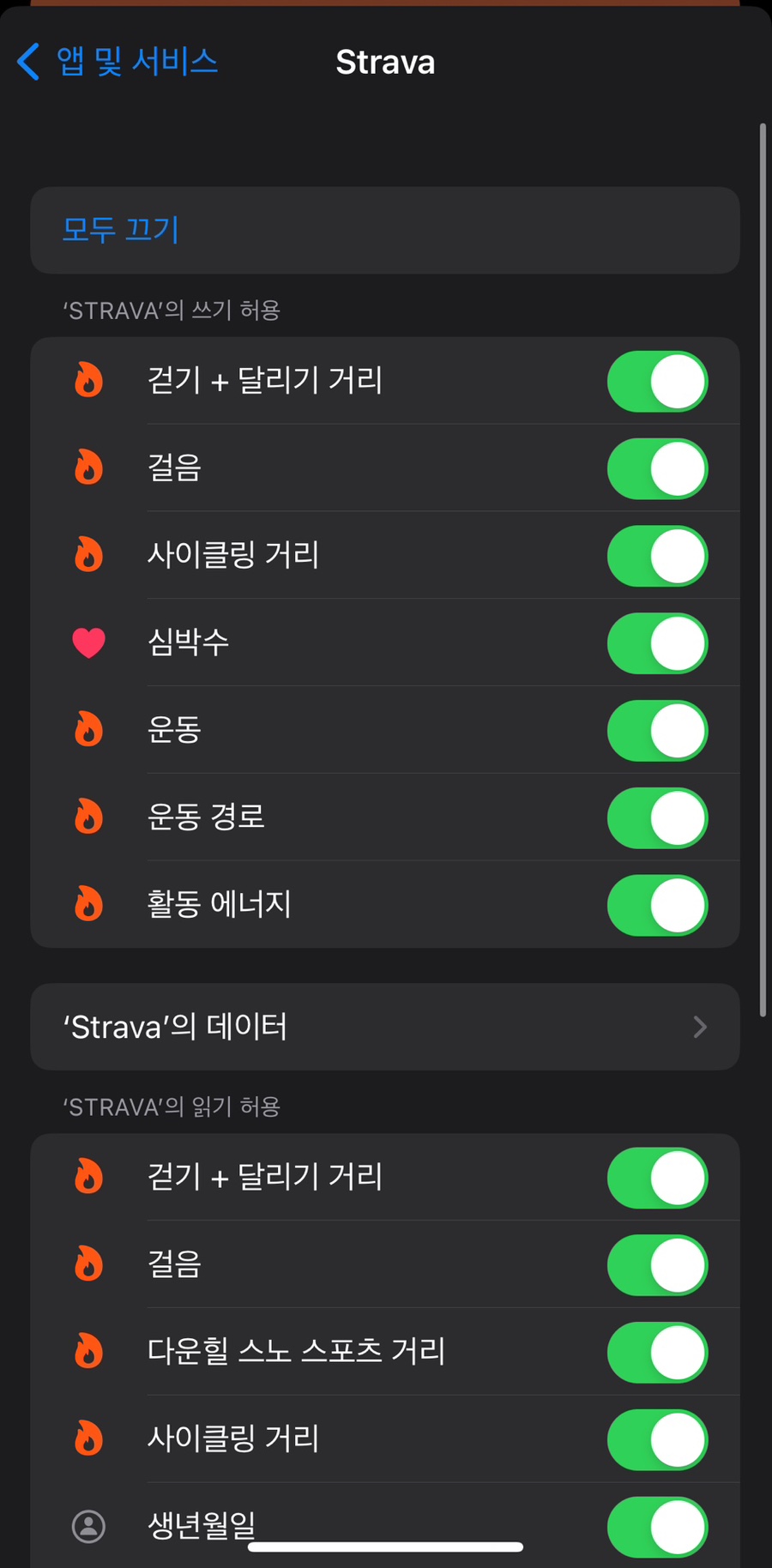Screen dimensions: 772x1568
Task: Toggle write permission for 걸음
Action: (658, 469)
